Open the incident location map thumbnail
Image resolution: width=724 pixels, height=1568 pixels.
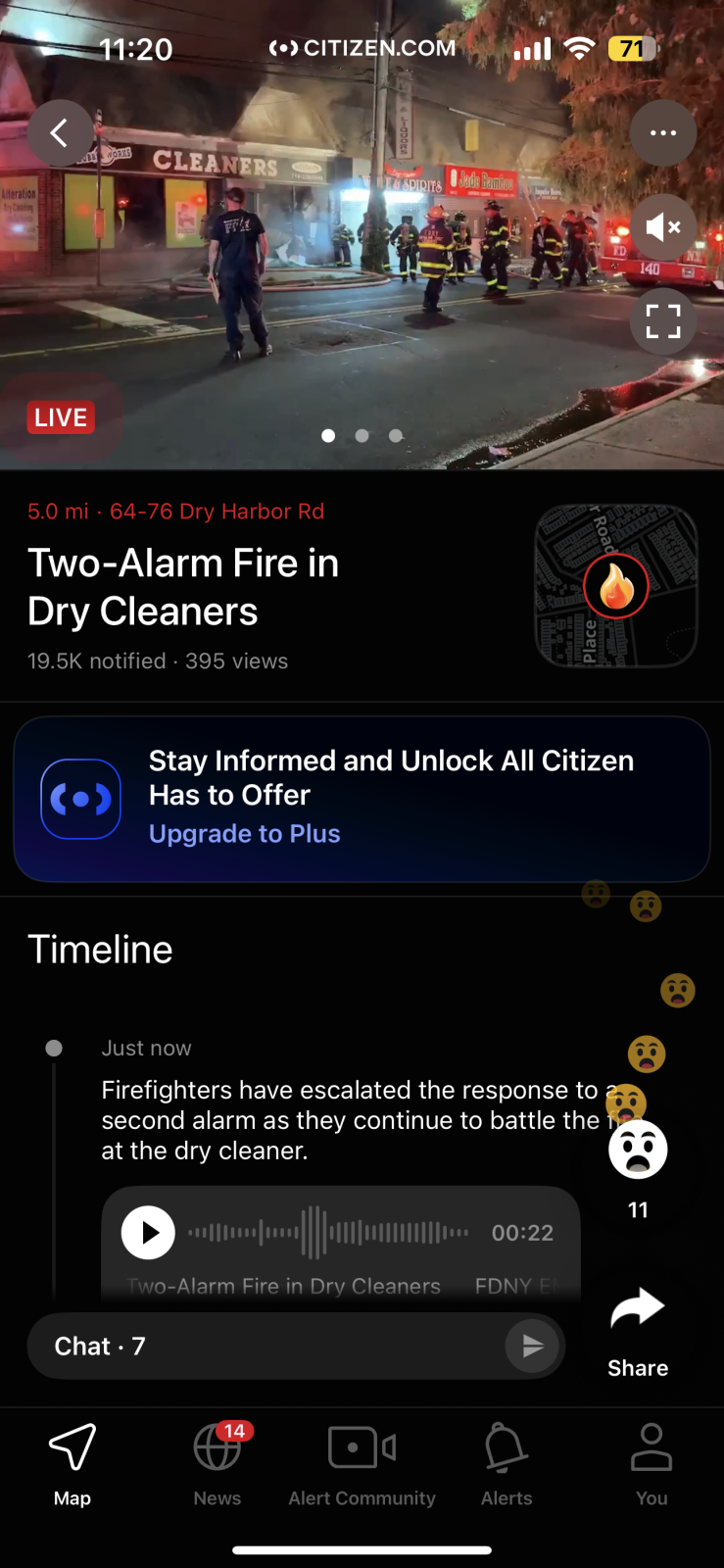[616, 586]
